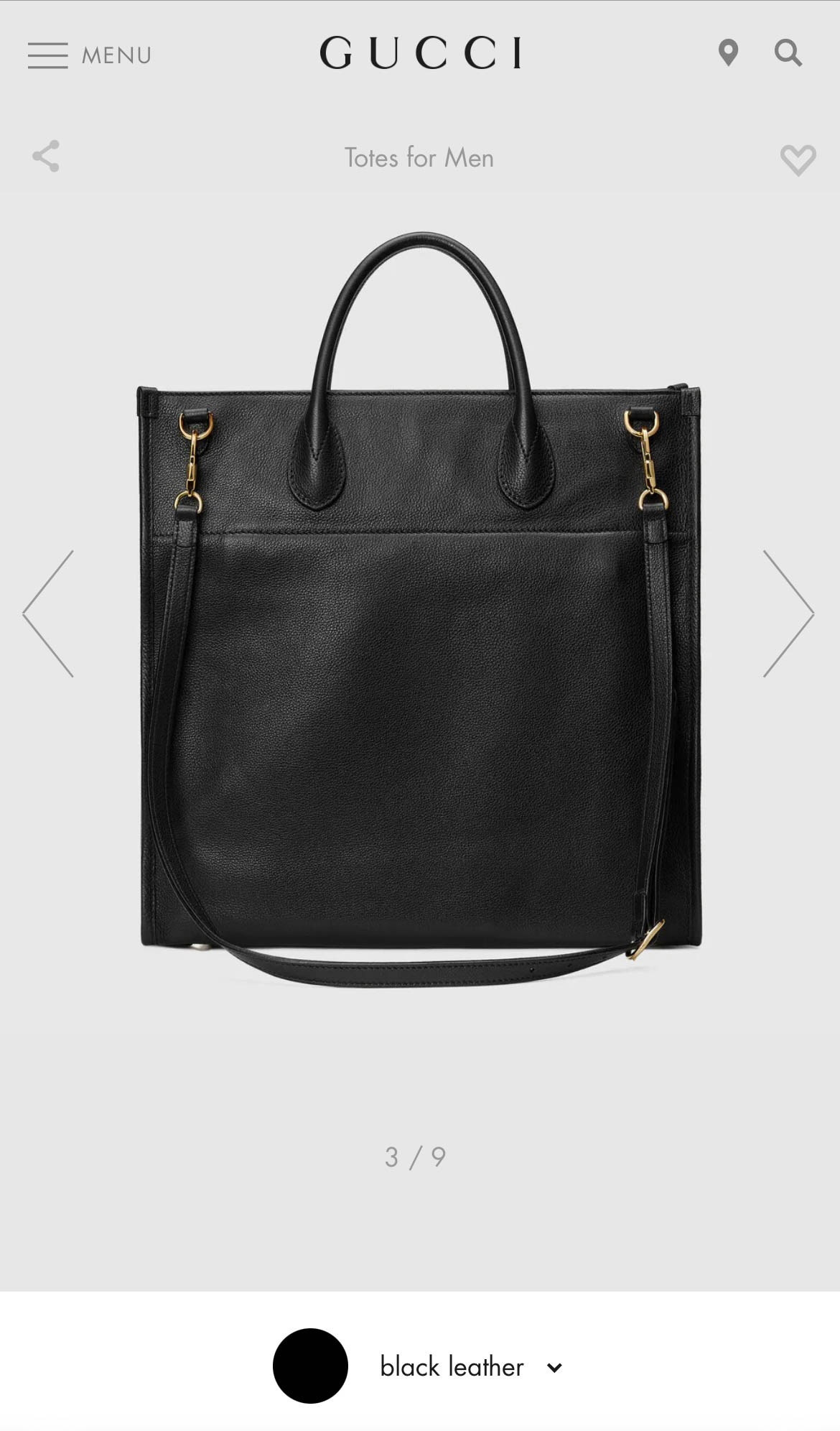Expand the black leather color dropdown

tap(471, 1366)
